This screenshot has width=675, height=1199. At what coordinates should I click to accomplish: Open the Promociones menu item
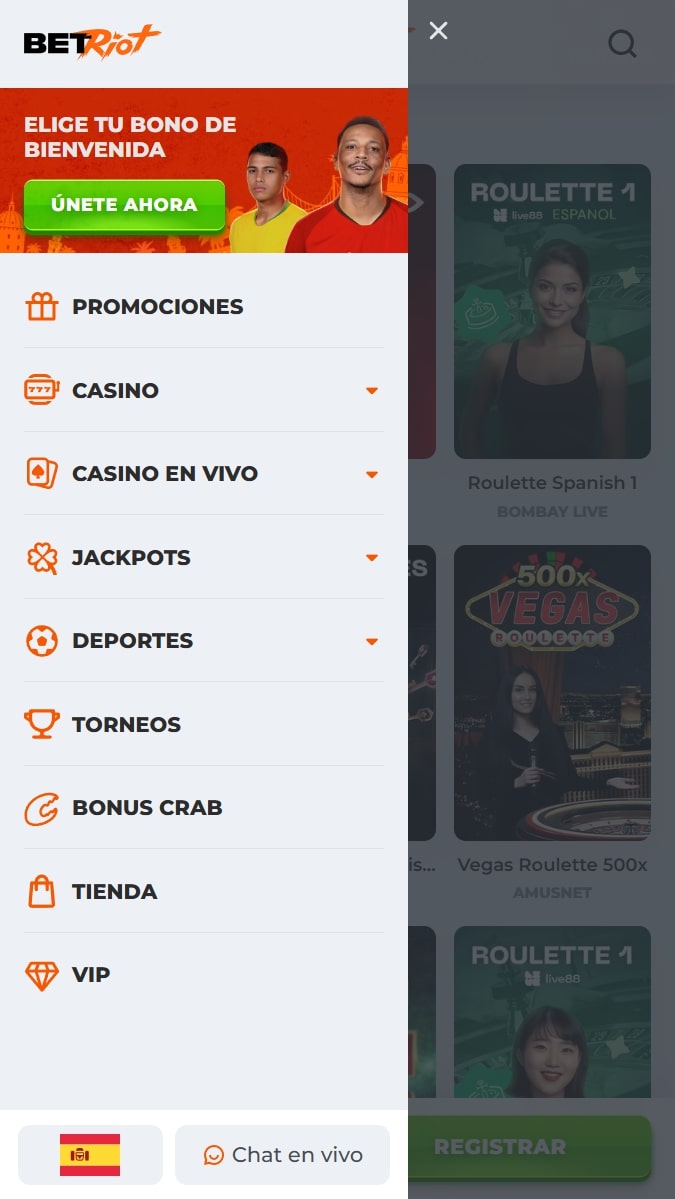[204, 307]
